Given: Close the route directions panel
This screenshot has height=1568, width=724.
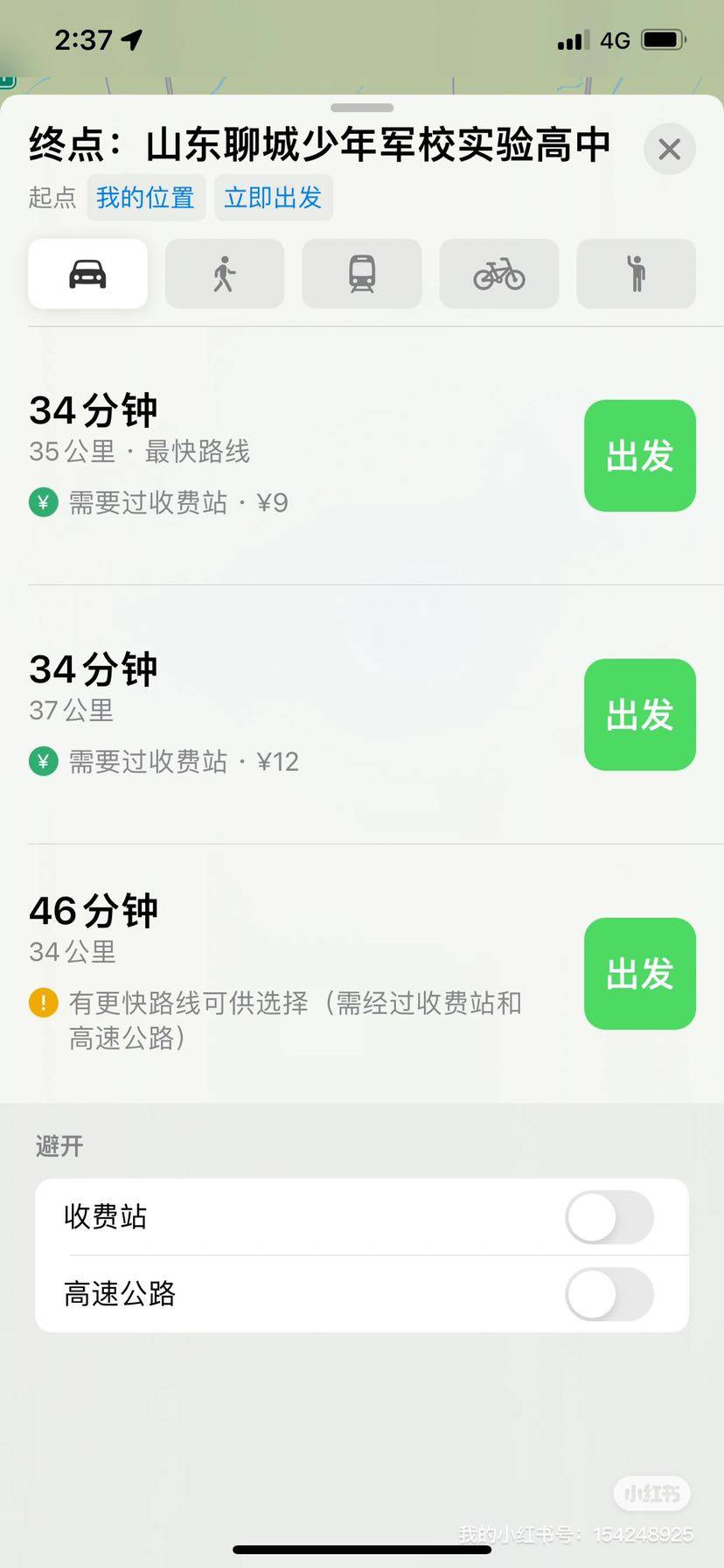Looking at the screenshot, I should point(669,149).
